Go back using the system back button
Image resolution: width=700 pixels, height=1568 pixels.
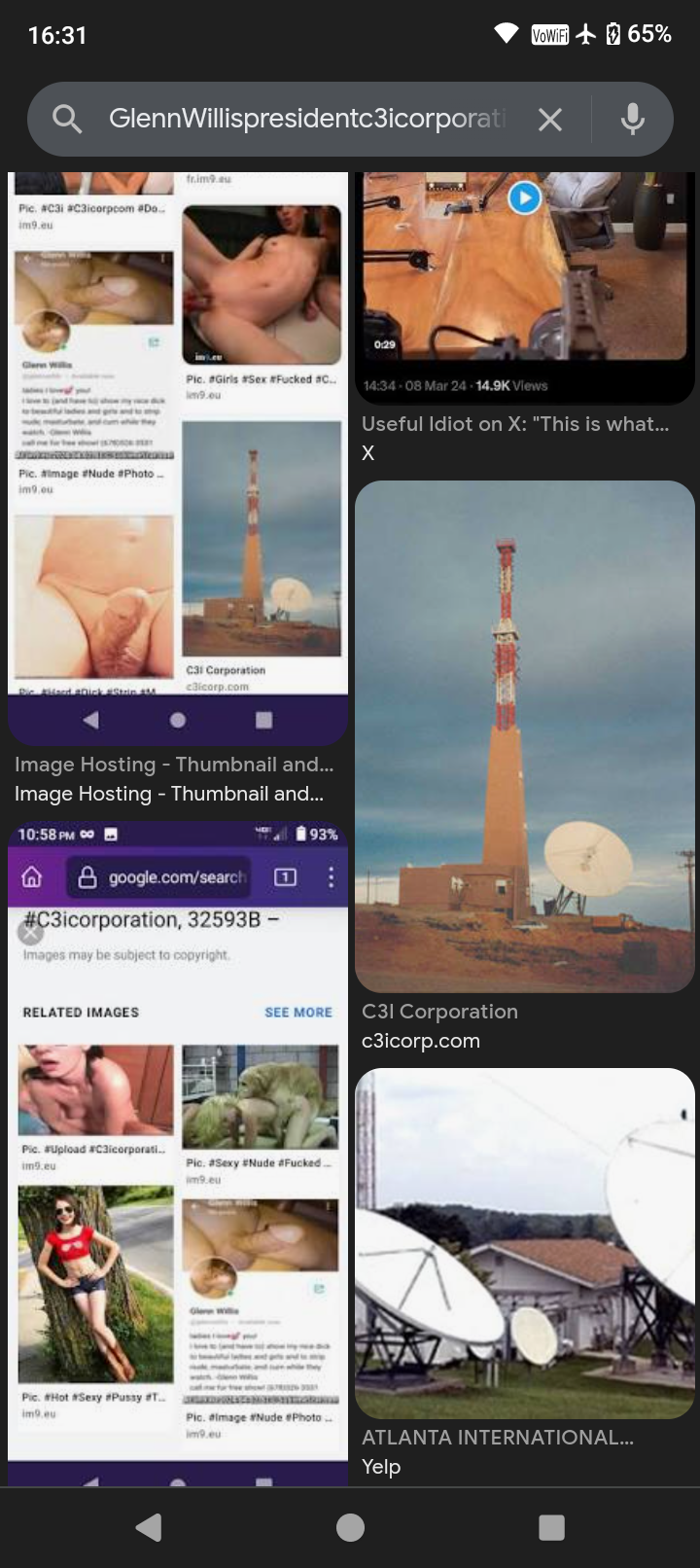149,1527
